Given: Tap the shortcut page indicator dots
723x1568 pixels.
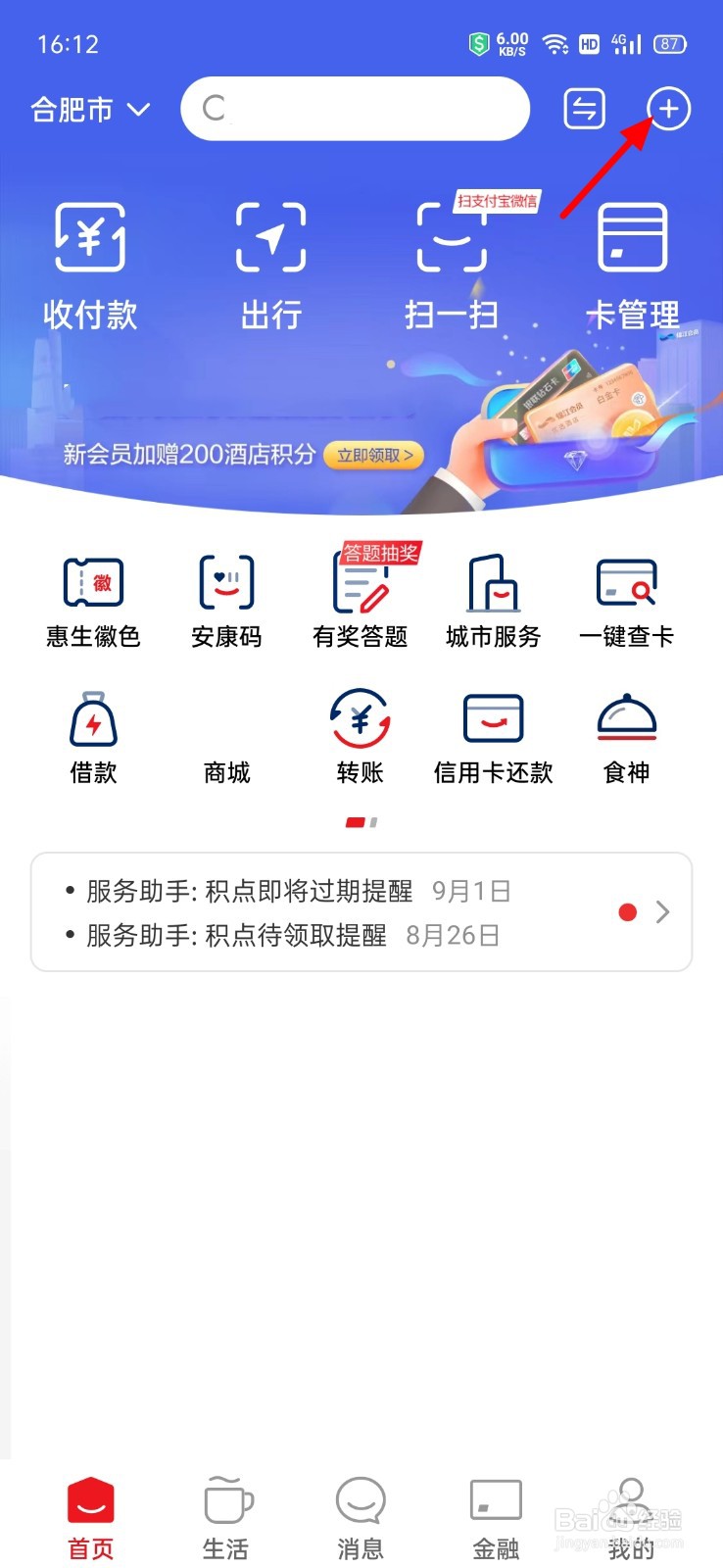Looking at the screenshot, I should click(361, 823).
